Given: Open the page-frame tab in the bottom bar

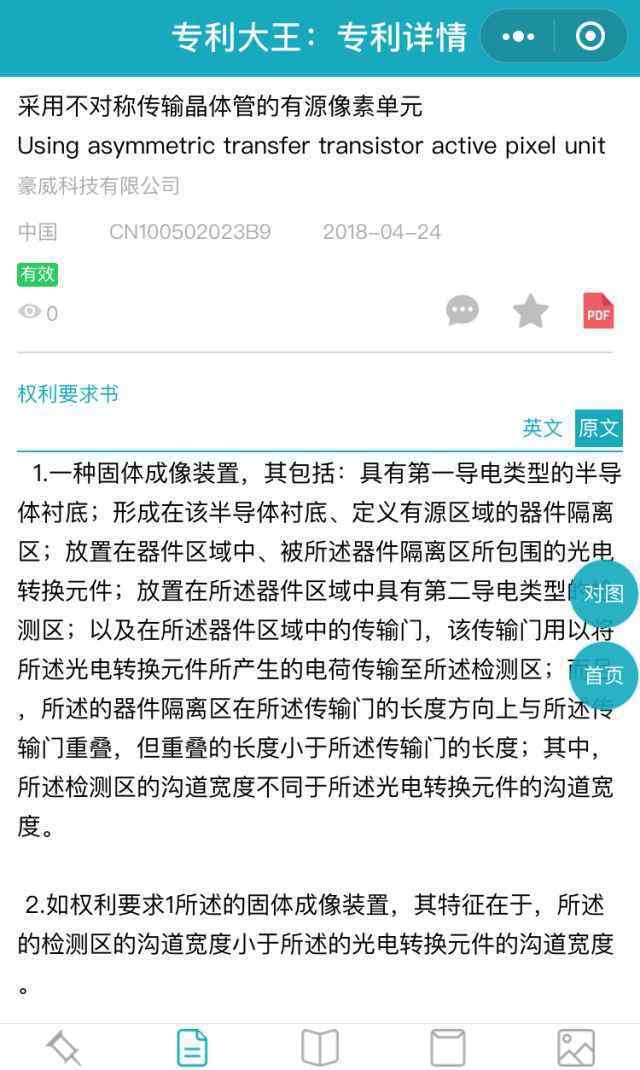Looking at the screenshot, I should click(448, 1047).
